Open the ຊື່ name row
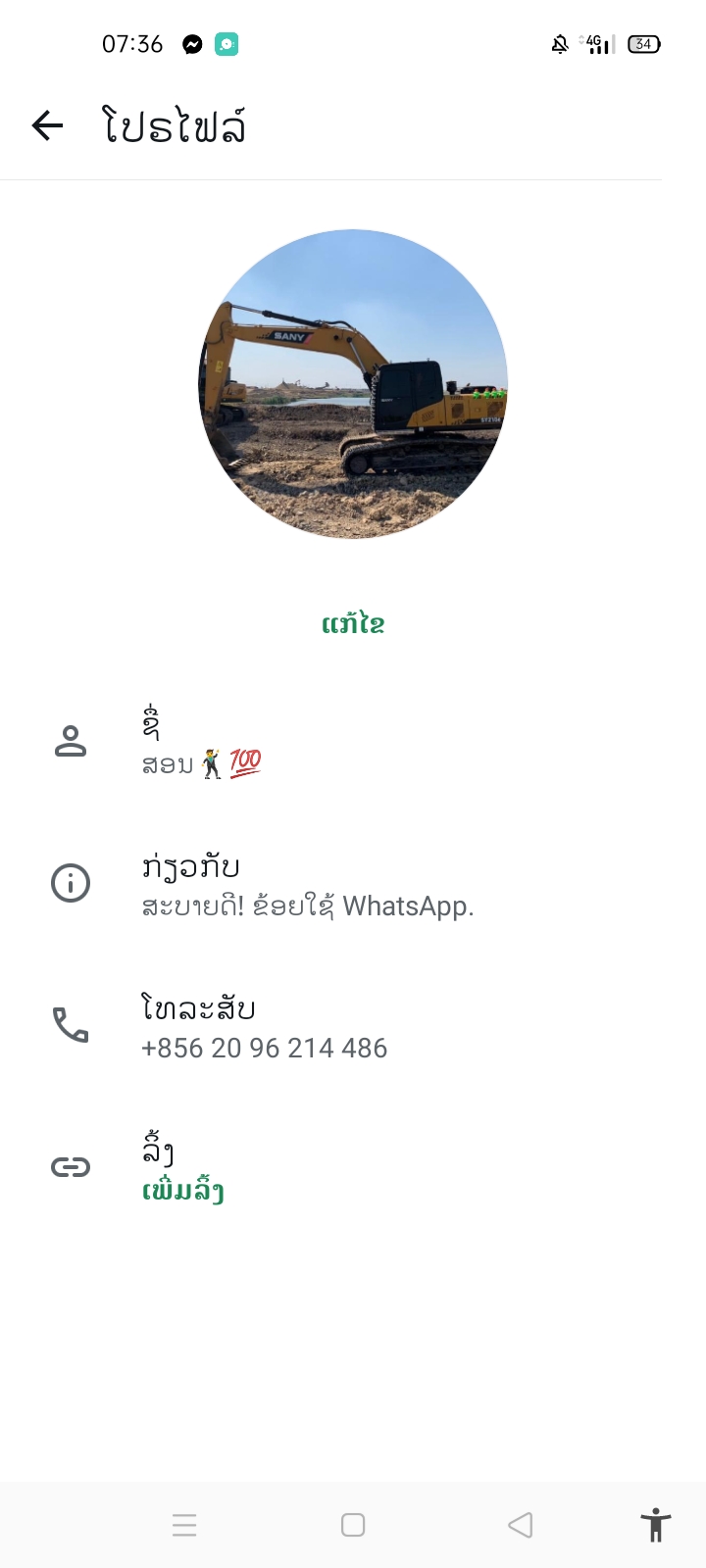 353,742
